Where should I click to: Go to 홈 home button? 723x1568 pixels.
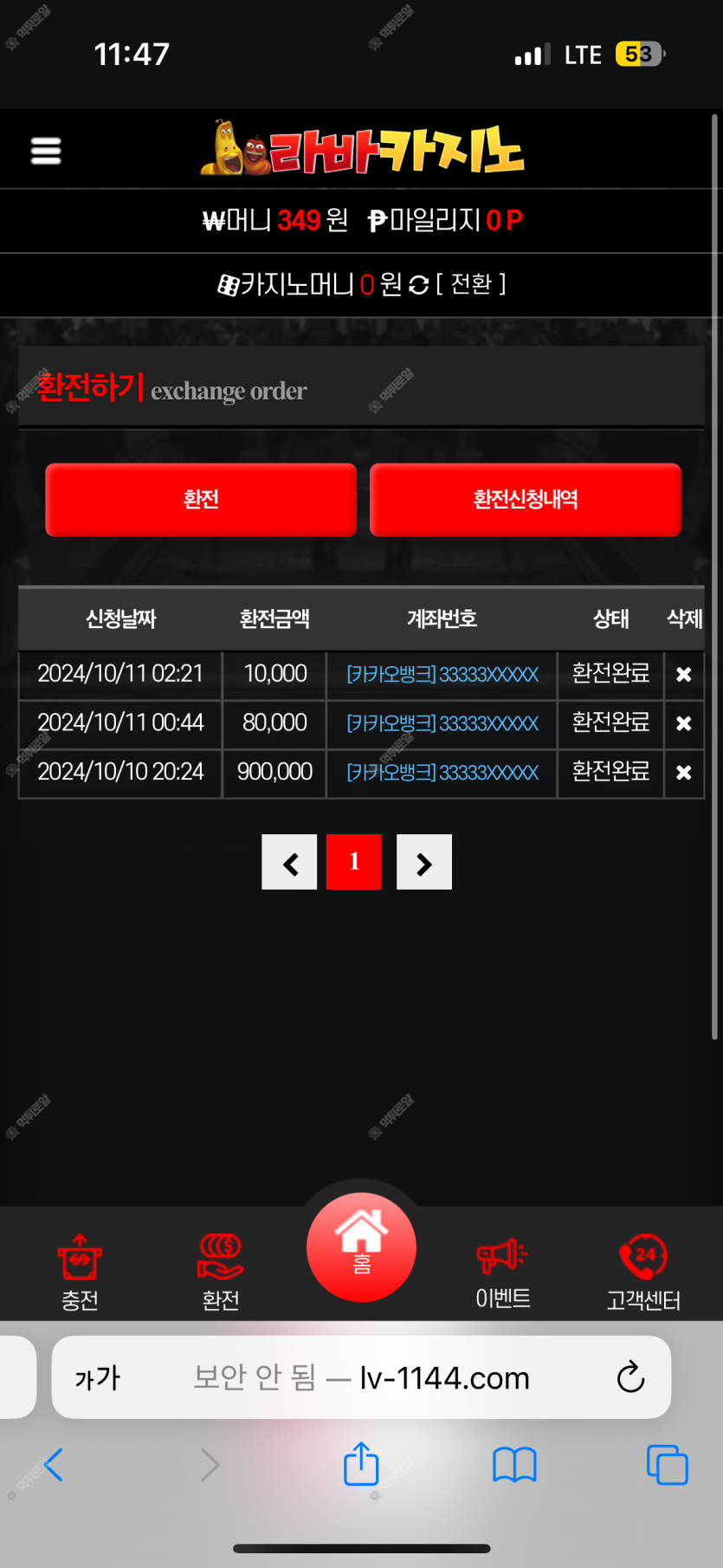click(361, 1247)
